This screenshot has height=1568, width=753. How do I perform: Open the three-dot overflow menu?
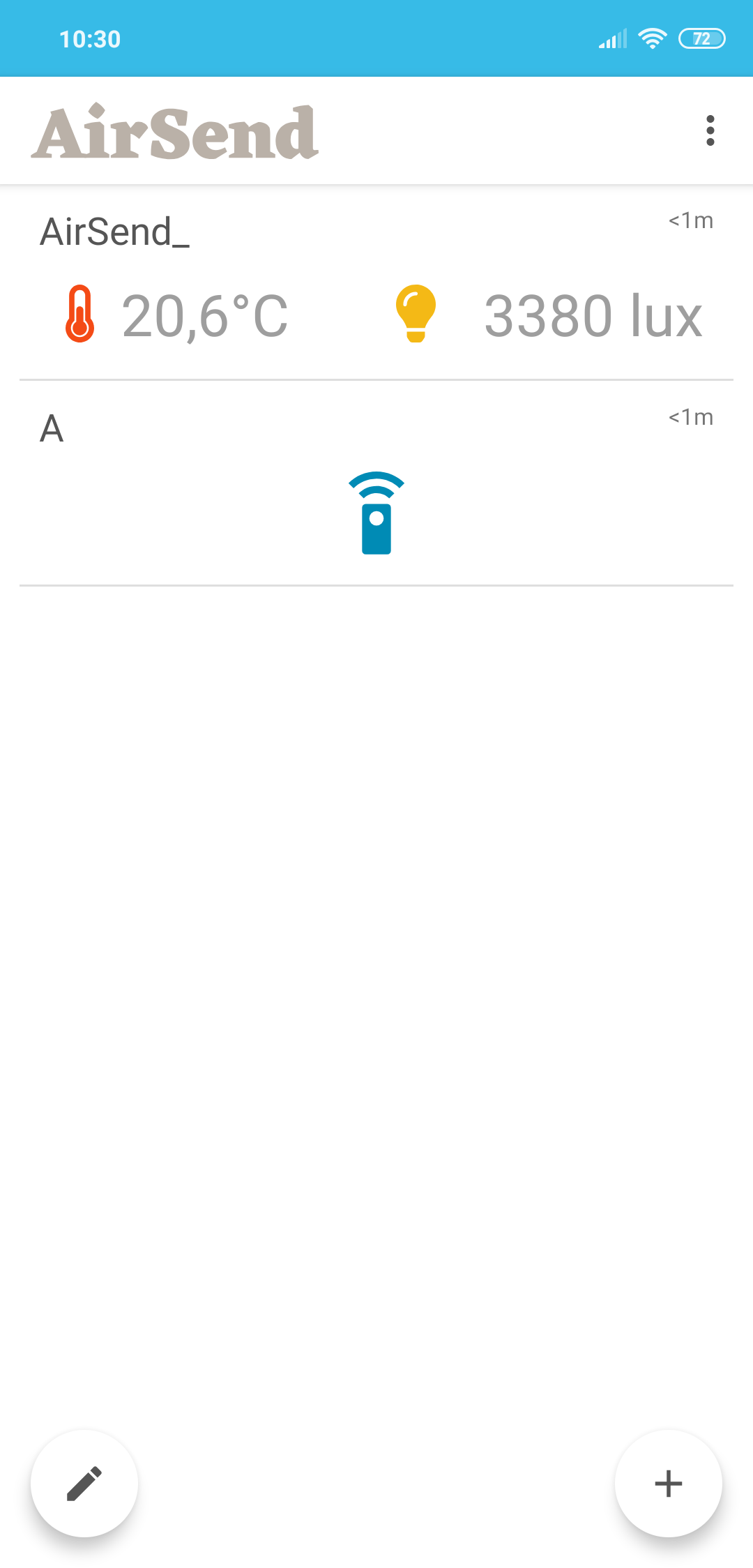pos(710,130)
